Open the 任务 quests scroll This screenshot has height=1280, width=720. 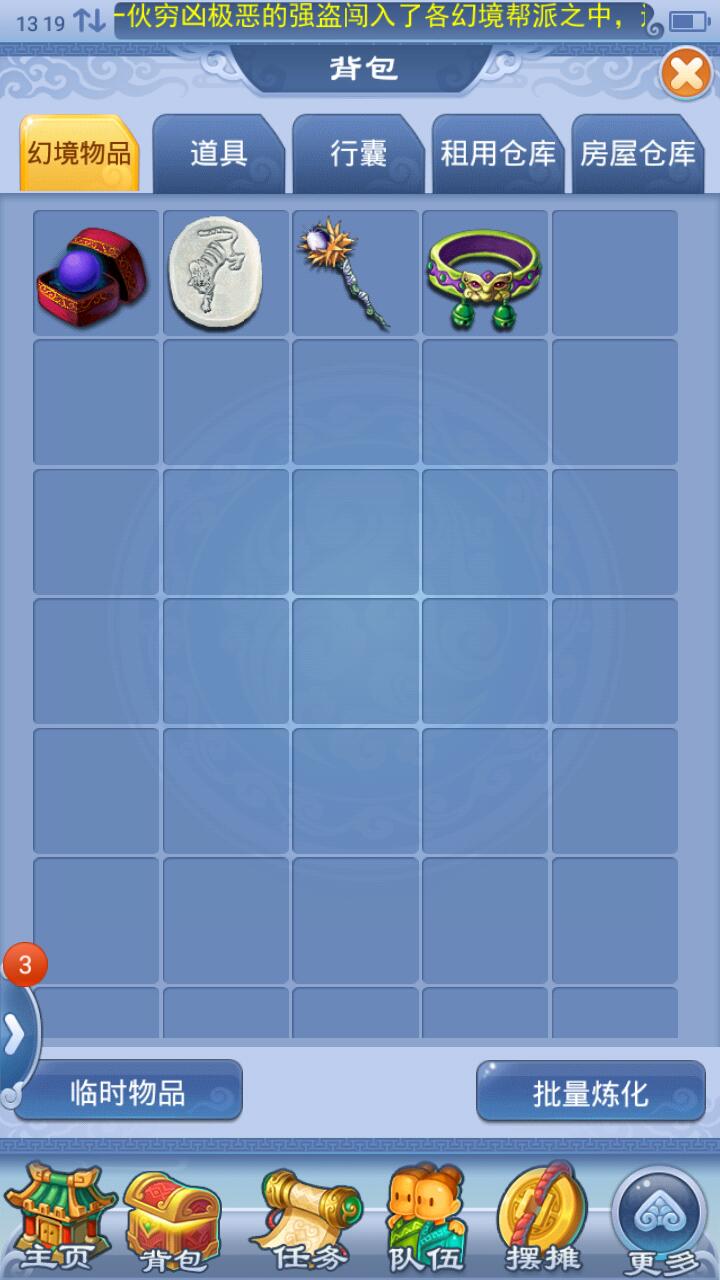[x=306, y=1220]
